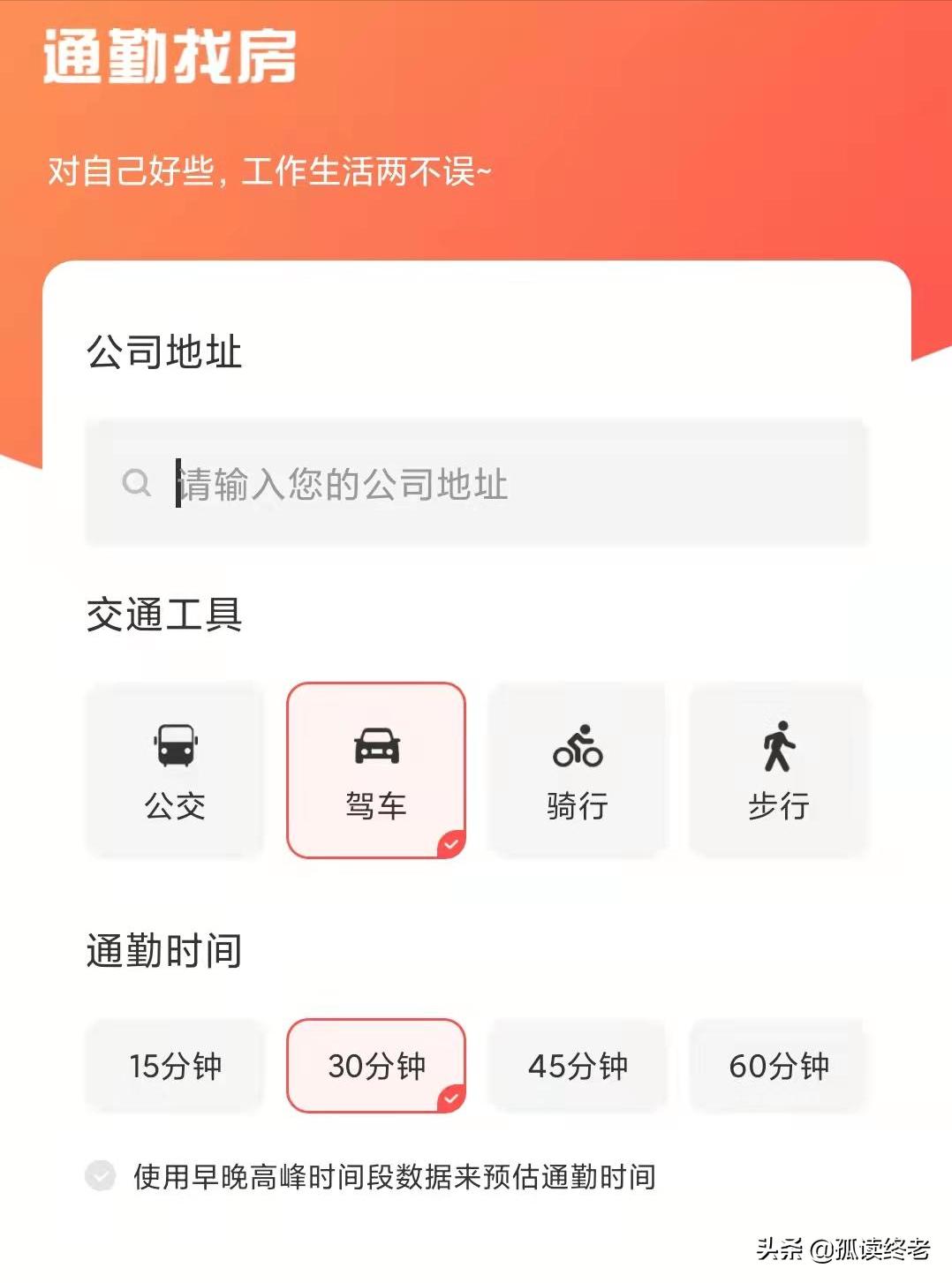Select the 15分钟 commute time option
952x1283 pixels.
pos(174,1065)
